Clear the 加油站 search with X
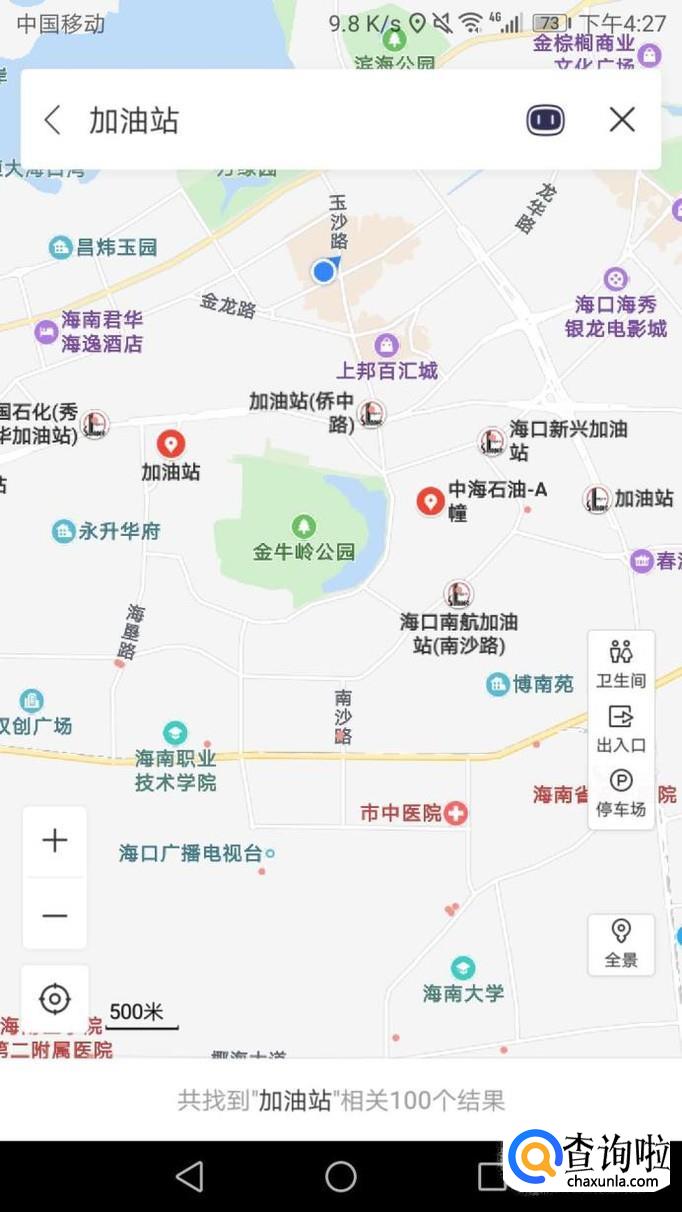 pos(622,121)
